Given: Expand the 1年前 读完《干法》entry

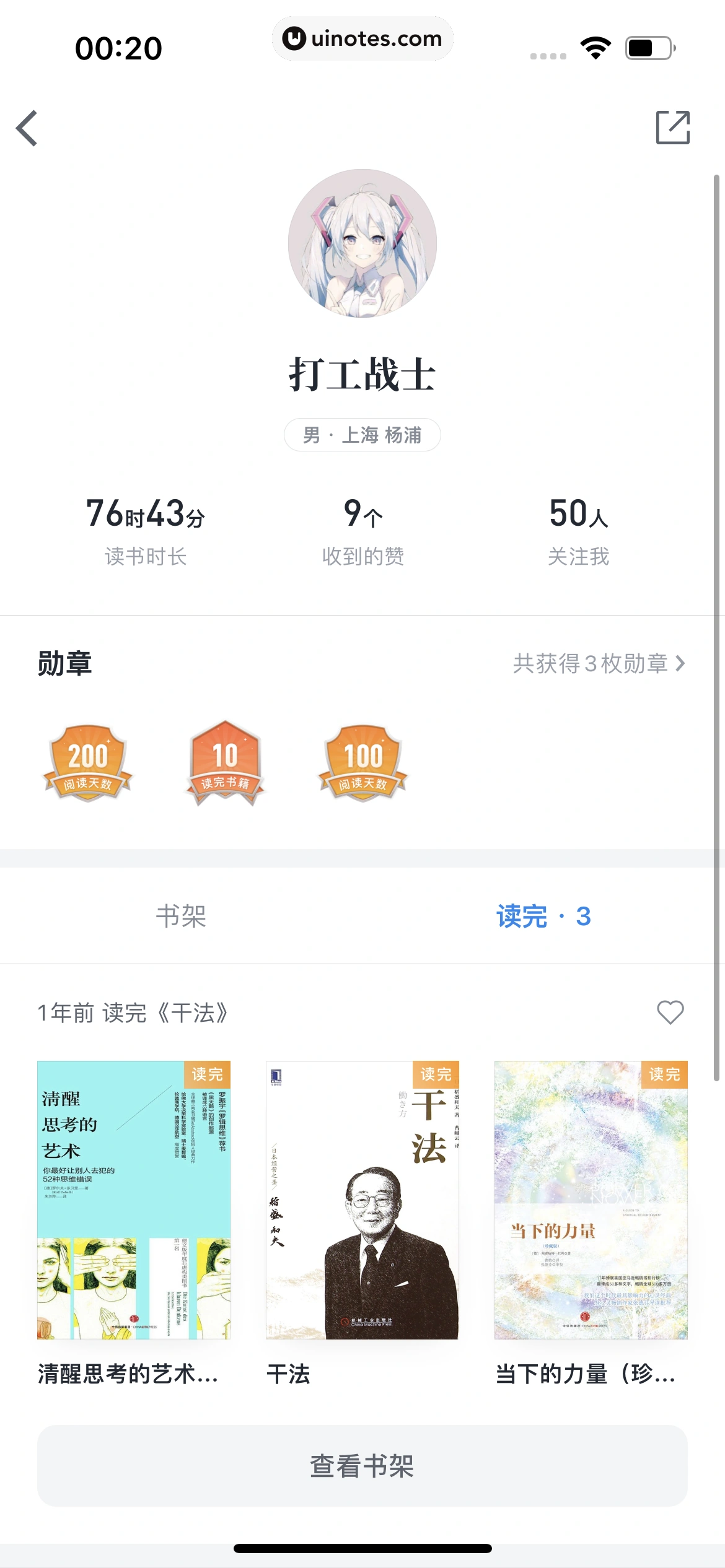Looking at the screenshot, I should pyautogui.click(x=133, y=1013).
